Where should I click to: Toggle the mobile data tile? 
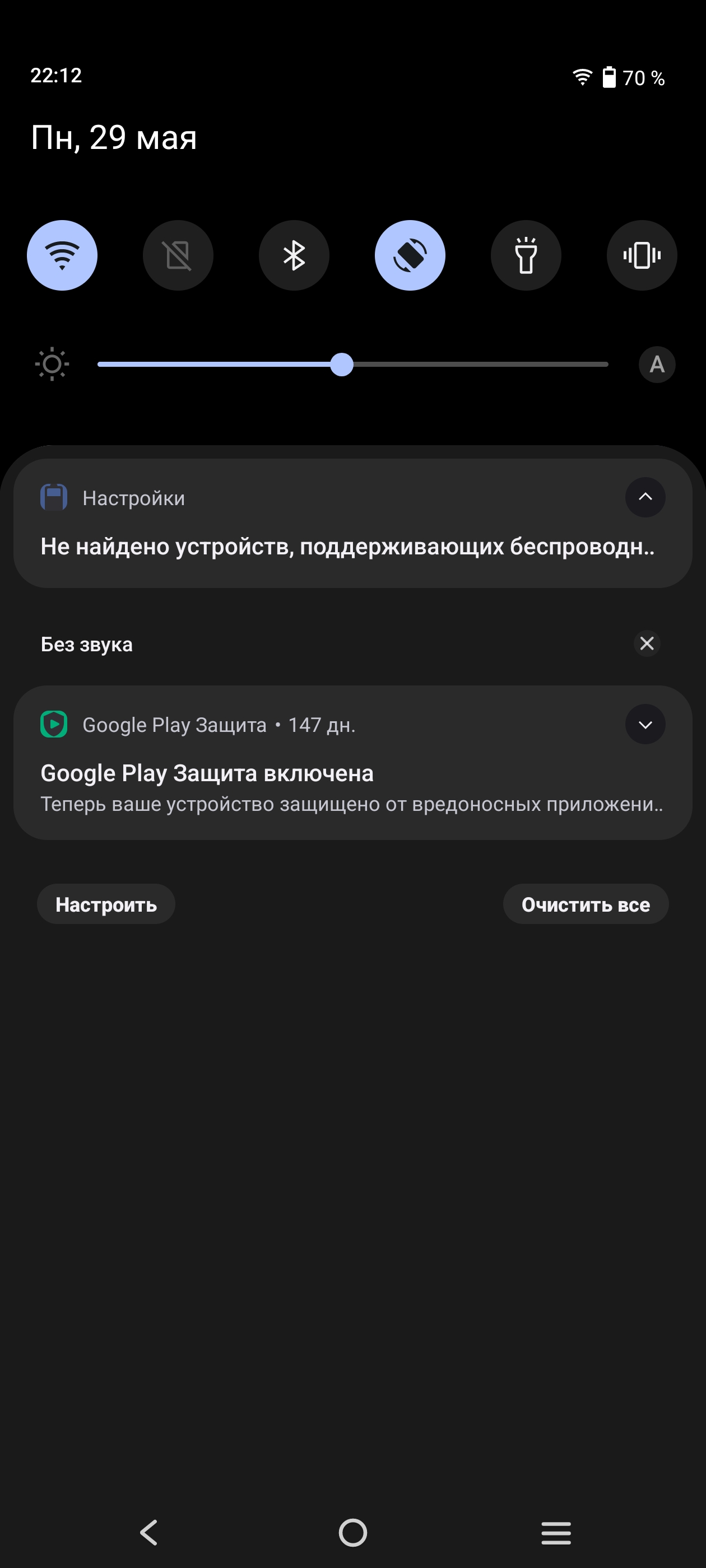(x=178, y=255)
